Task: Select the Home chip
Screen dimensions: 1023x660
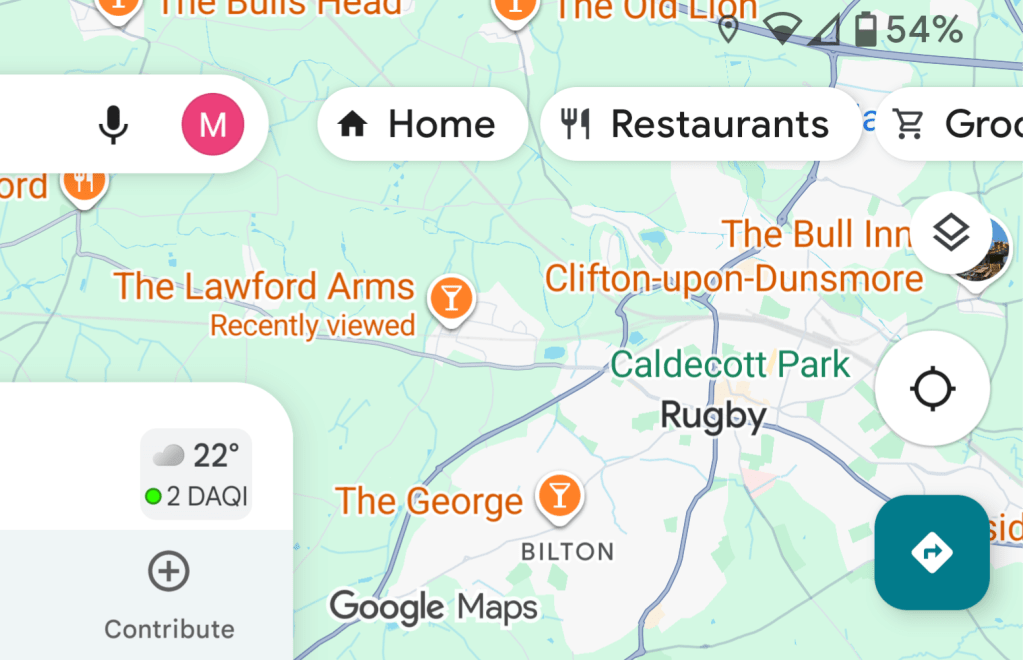Action: [421, 124]
